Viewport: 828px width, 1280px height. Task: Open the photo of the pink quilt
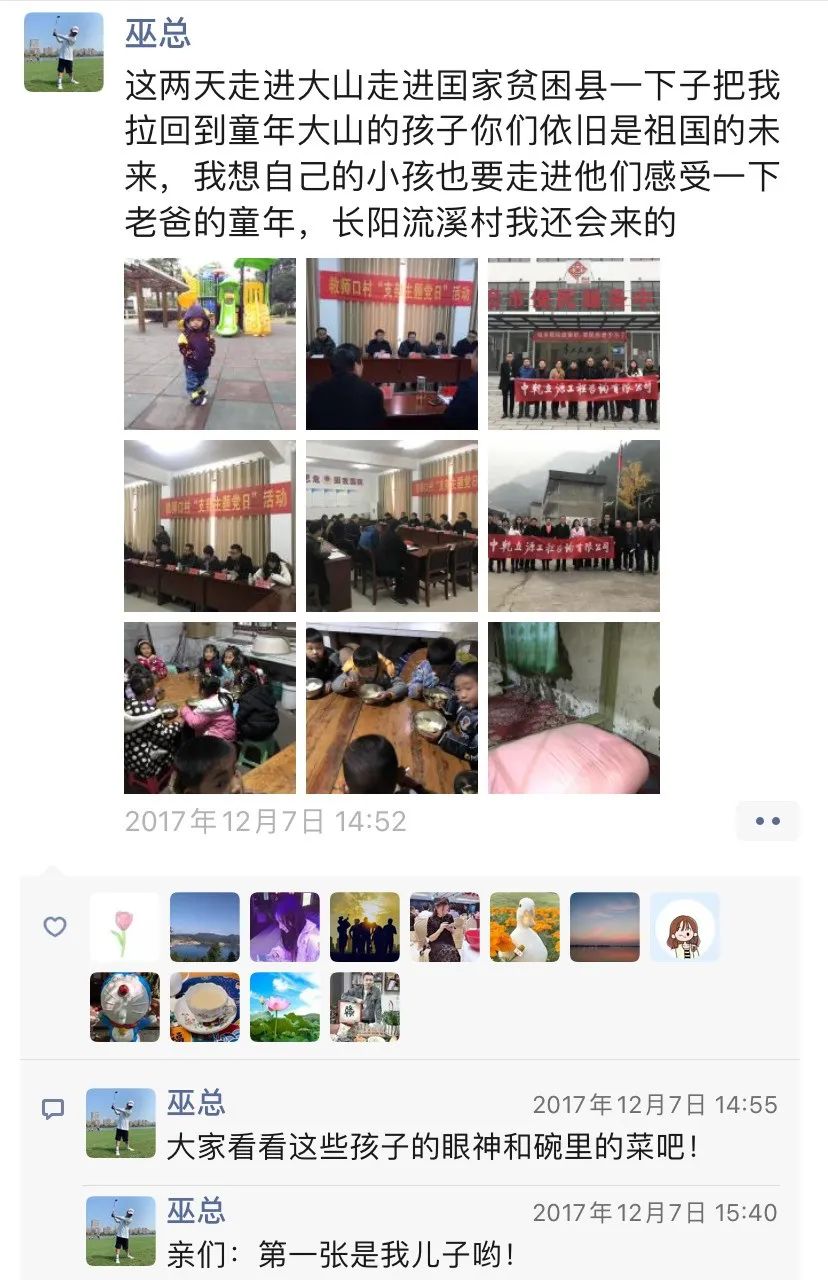coord(573,708)
